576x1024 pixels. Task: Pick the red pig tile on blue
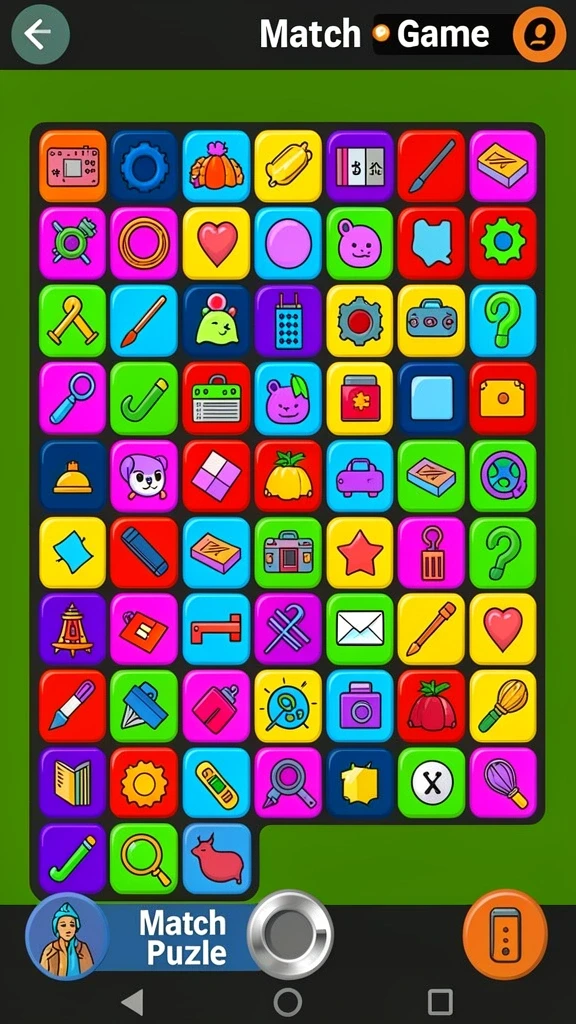pos(217,858)
